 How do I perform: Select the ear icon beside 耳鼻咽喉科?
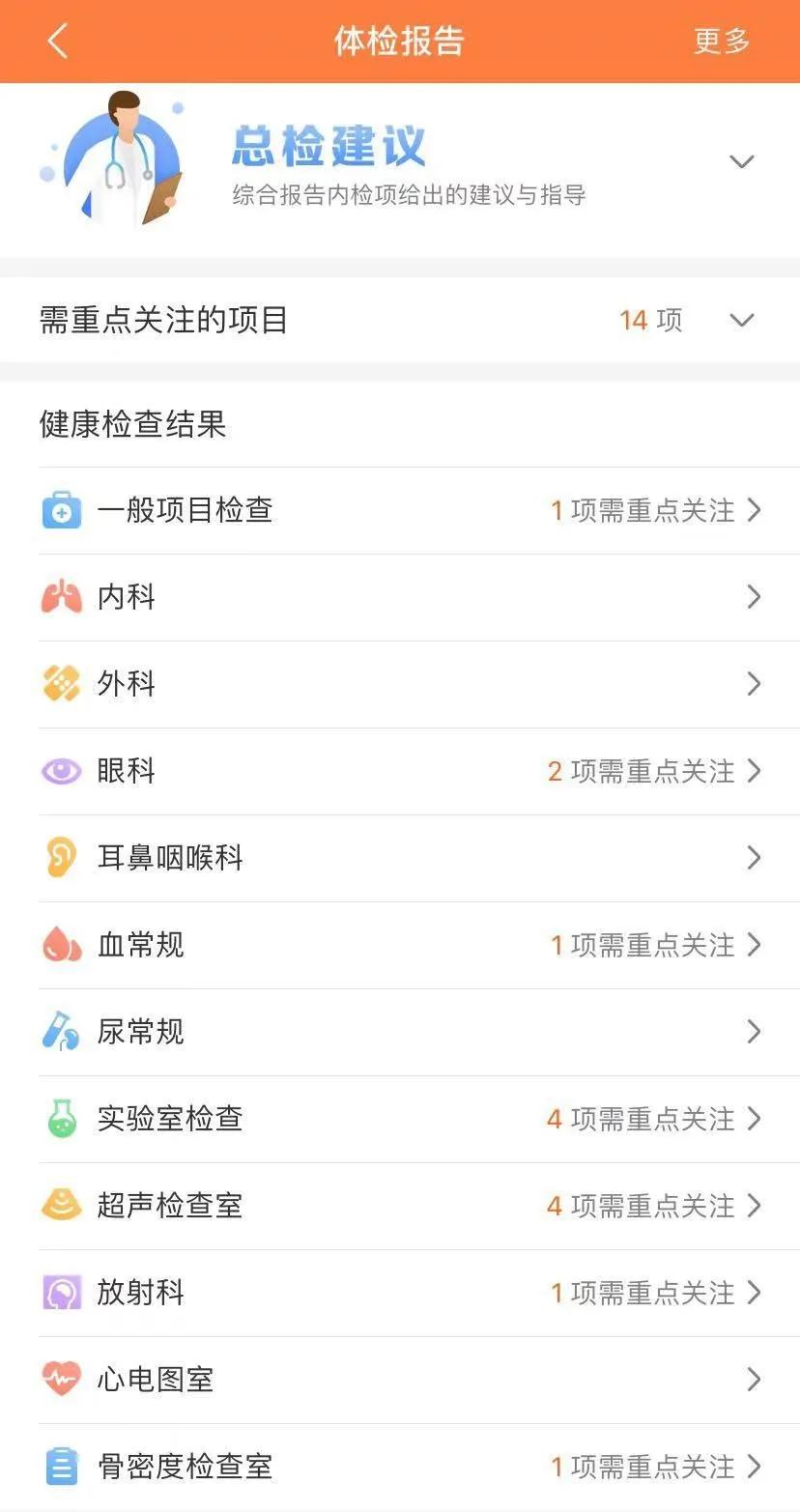(x=61, y=858)
